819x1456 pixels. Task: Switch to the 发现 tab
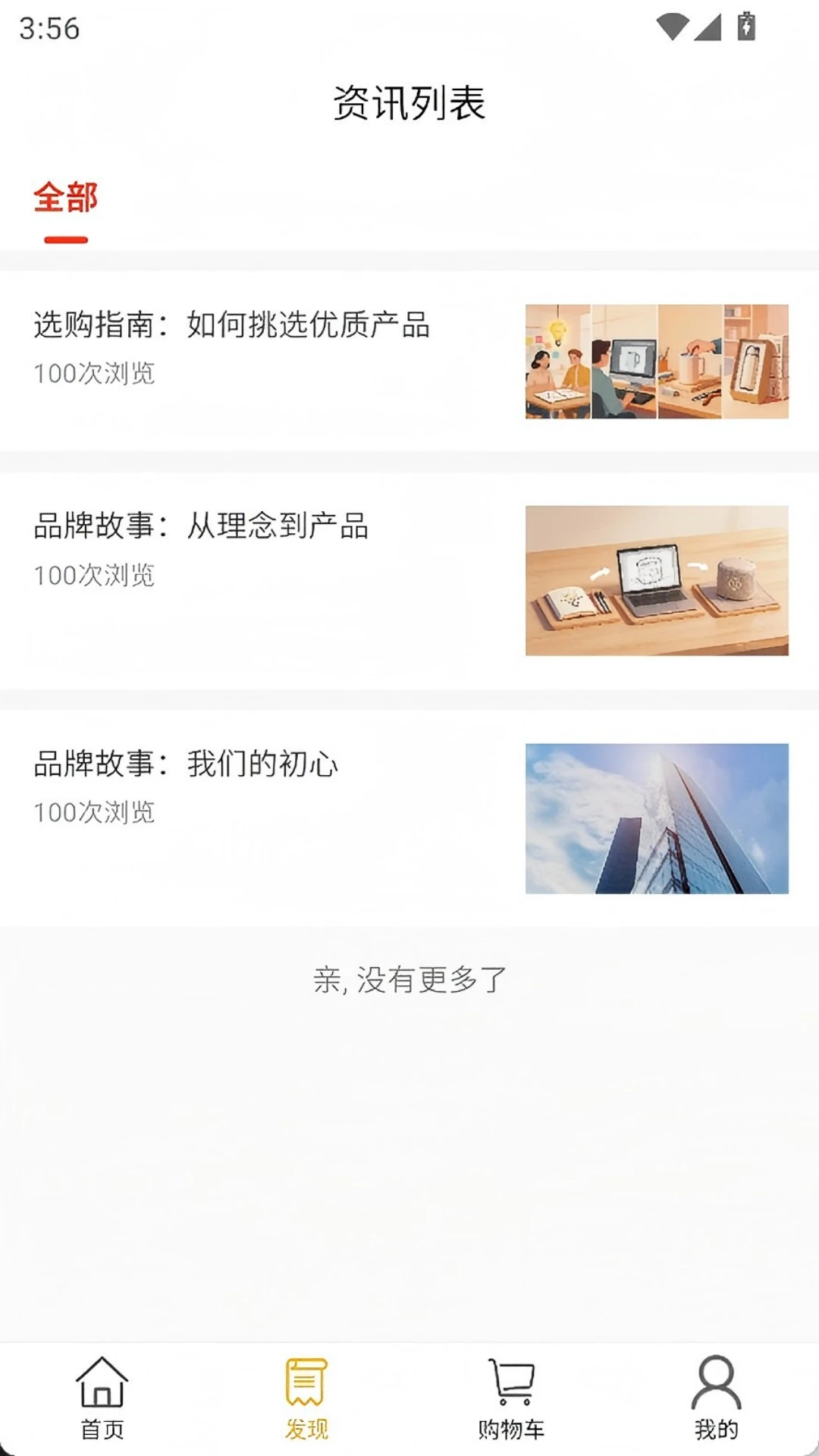tap(307, 1399)
